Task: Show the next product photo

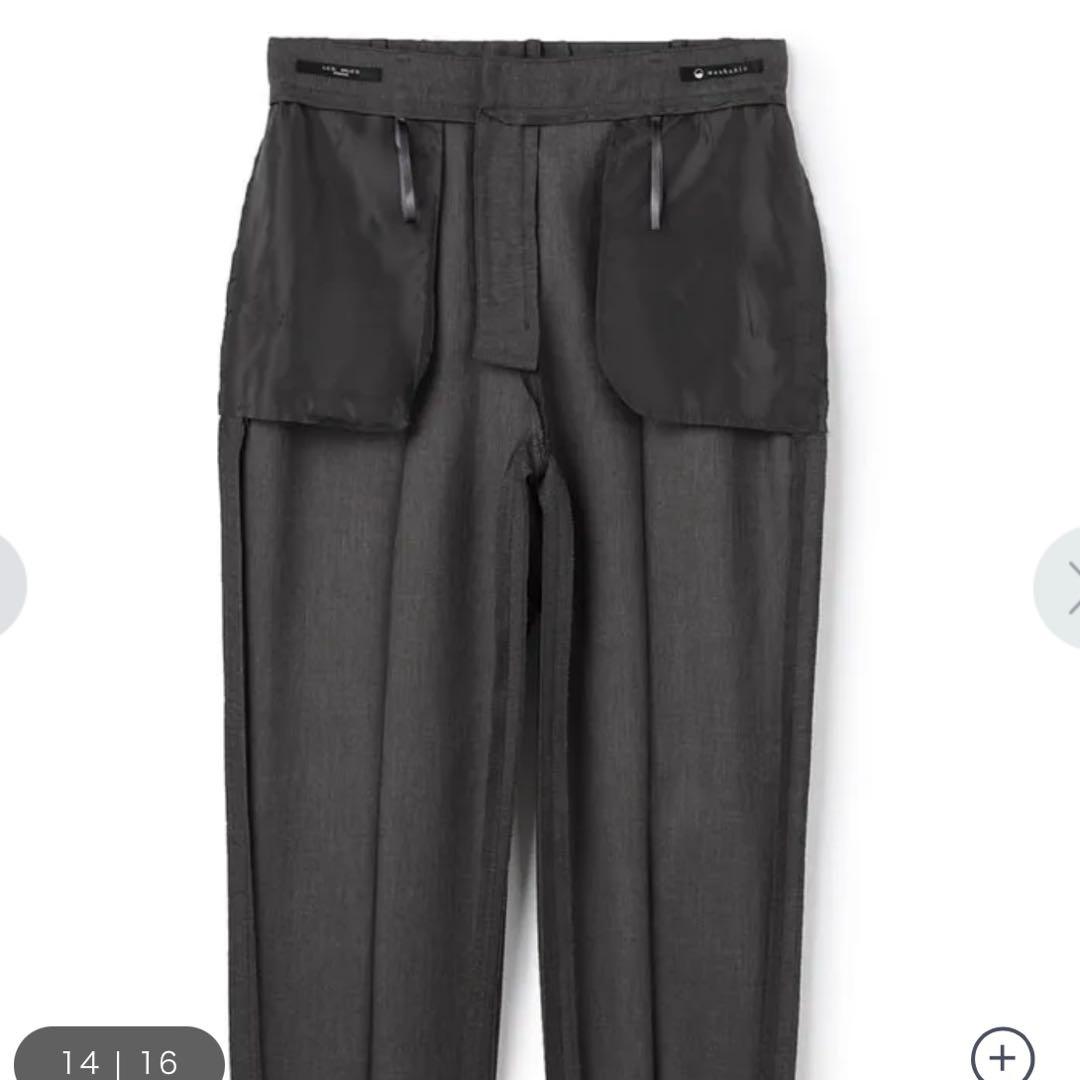Action: [1062, 587]
